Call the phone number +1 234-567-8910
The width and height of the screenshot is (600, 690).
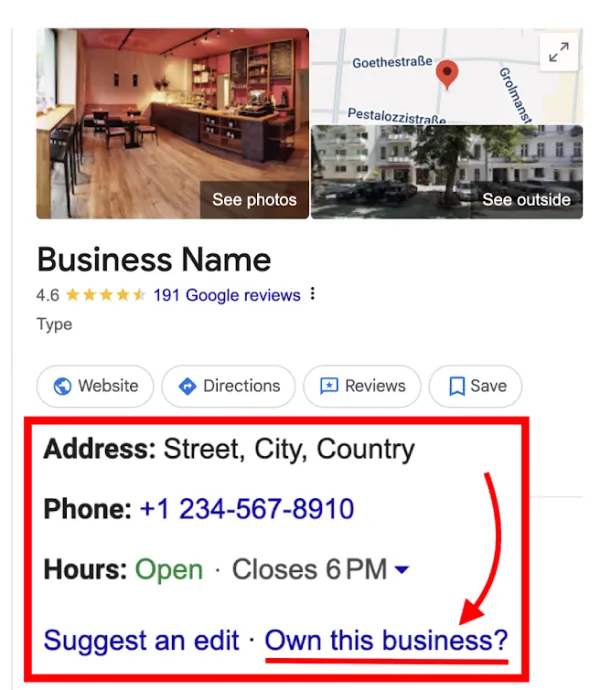(x=247, y=509)
